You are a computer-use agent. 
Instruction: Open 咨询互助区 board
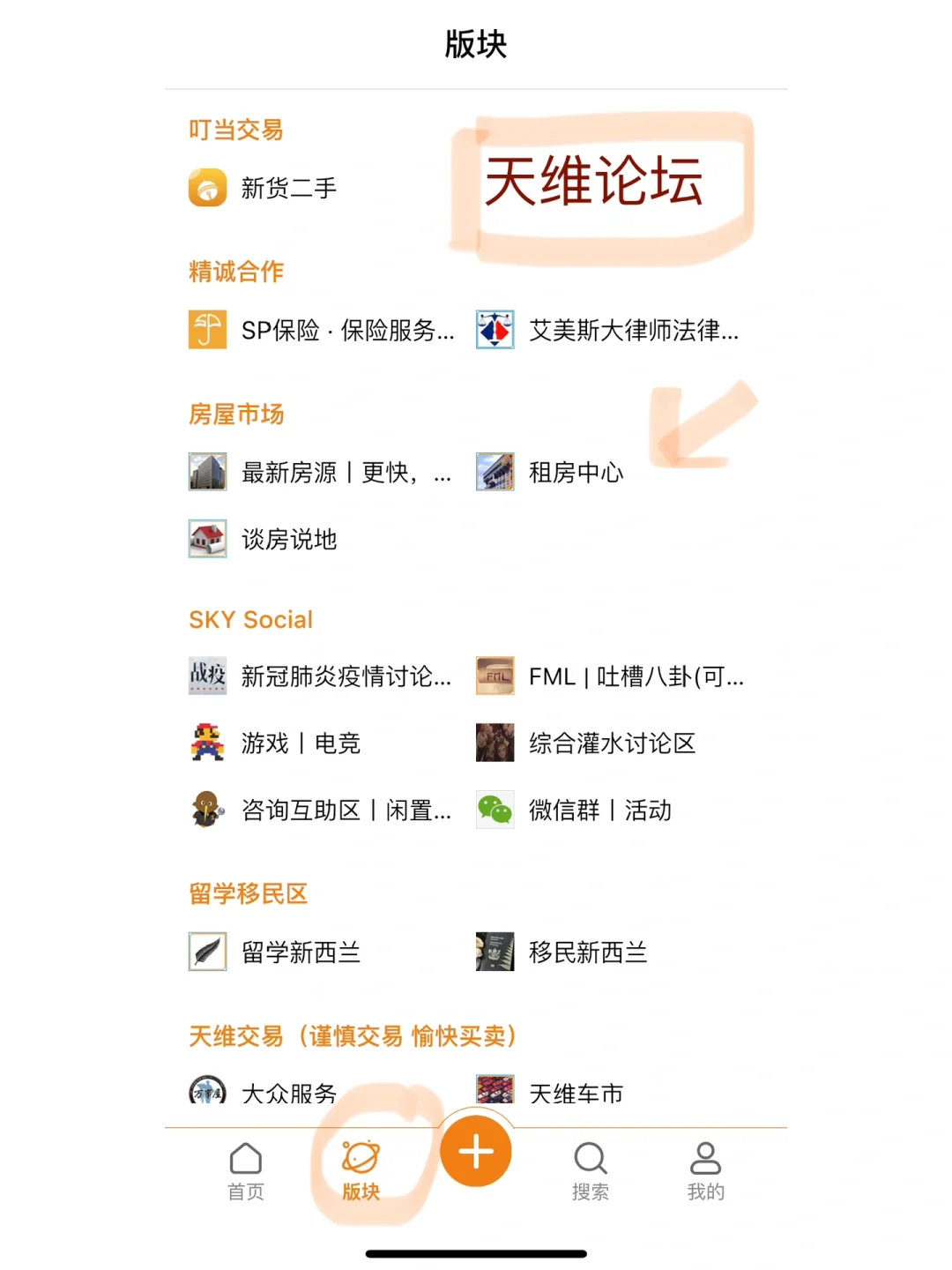point(322,810)
